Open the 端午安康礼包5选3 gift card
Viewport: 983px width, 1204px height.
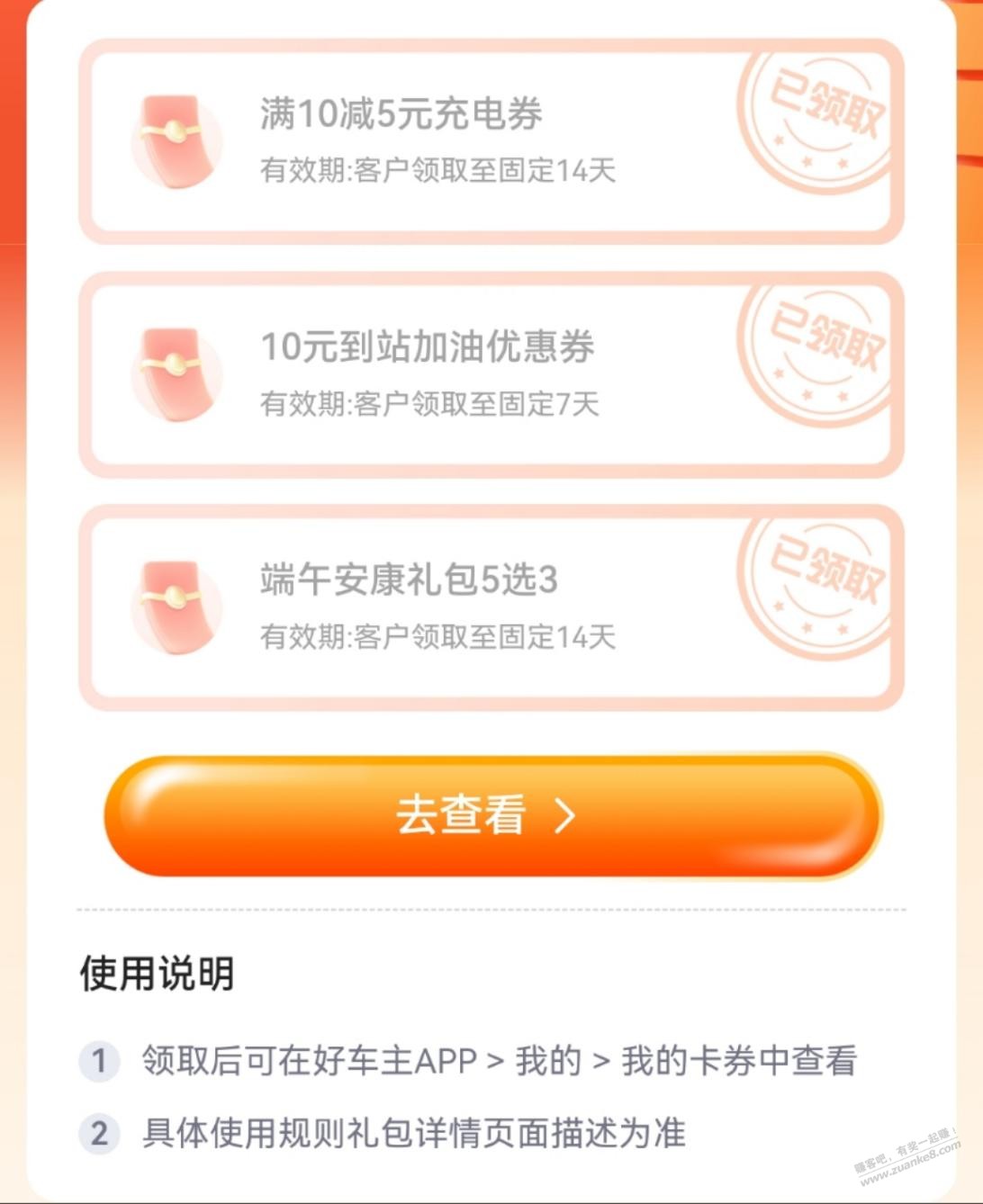(x=491, y=607)
